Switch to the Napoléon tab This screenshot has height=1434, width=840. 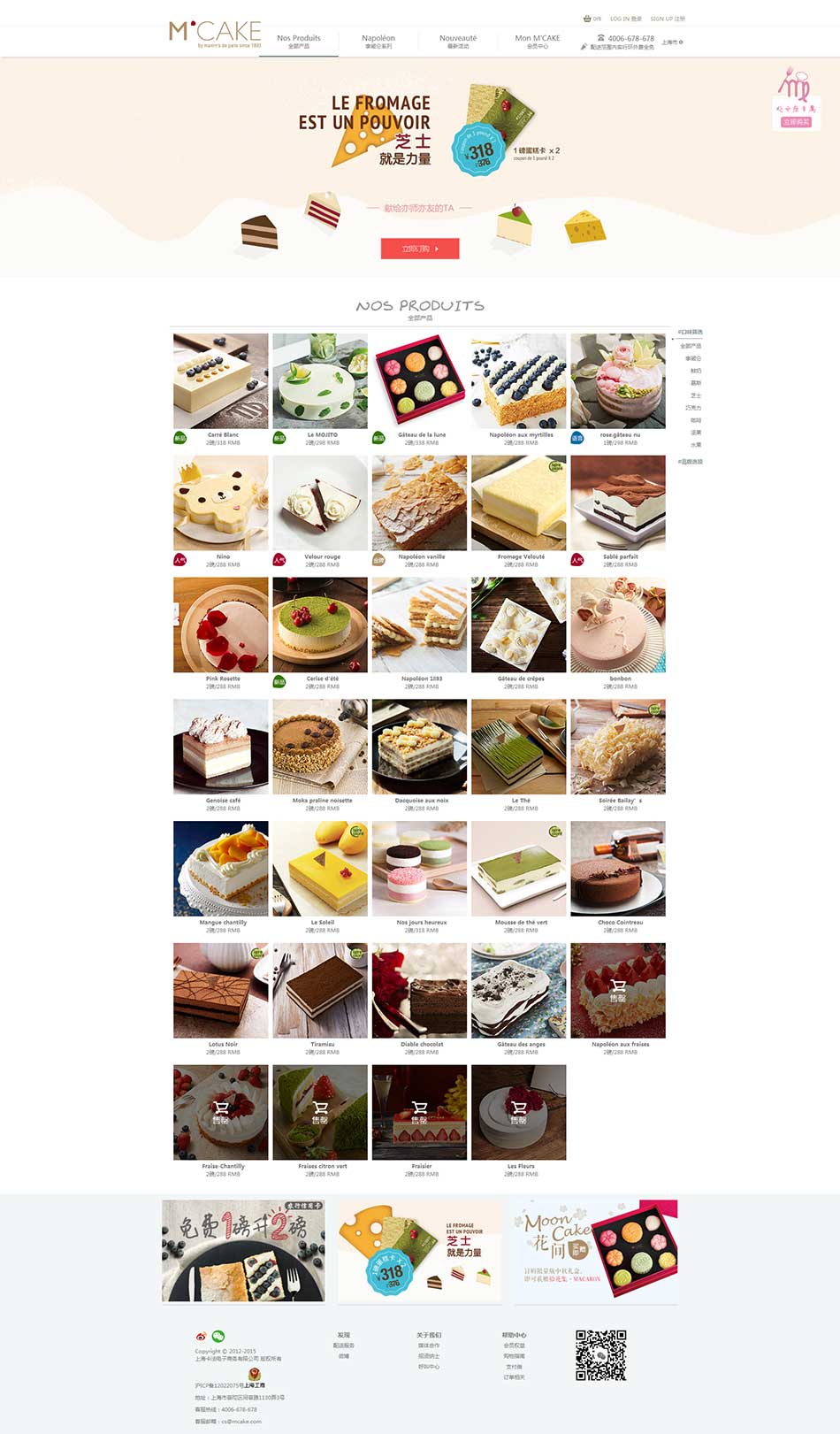[x=378, y=41]
